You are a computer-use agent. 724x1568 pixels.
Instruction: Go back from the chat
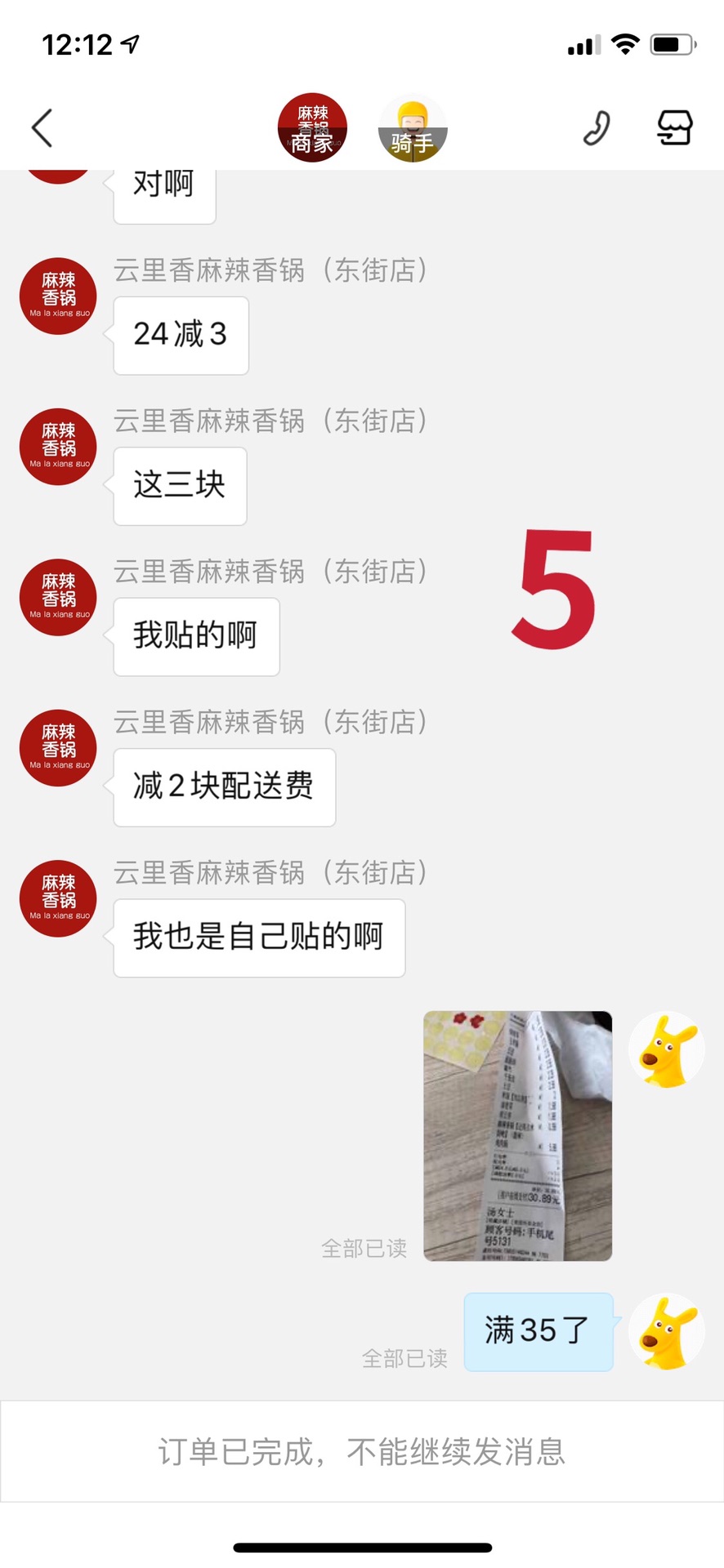(42, 128)
